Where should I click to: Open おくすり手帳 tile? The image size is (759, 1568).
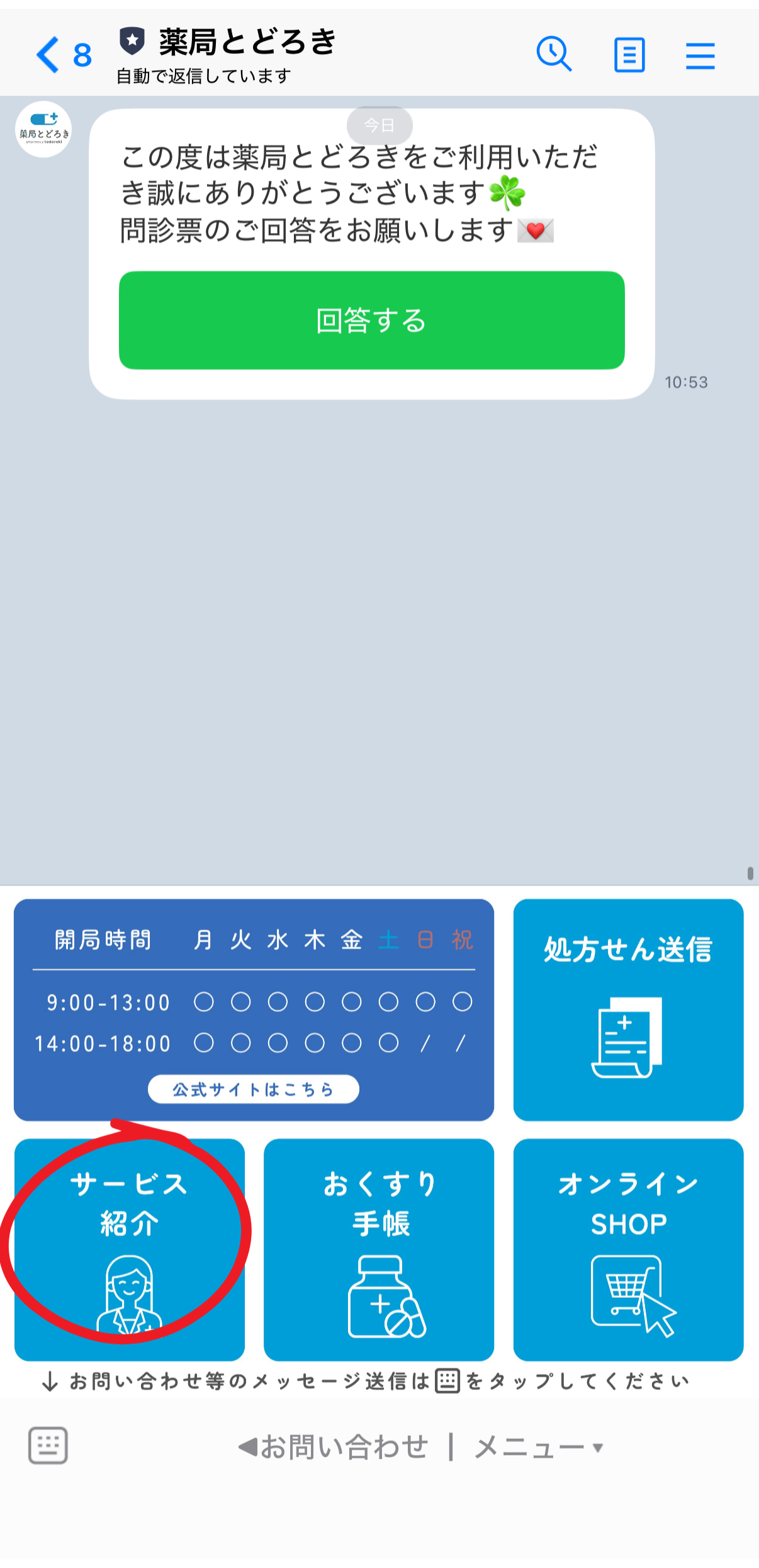pos(379,1249)
